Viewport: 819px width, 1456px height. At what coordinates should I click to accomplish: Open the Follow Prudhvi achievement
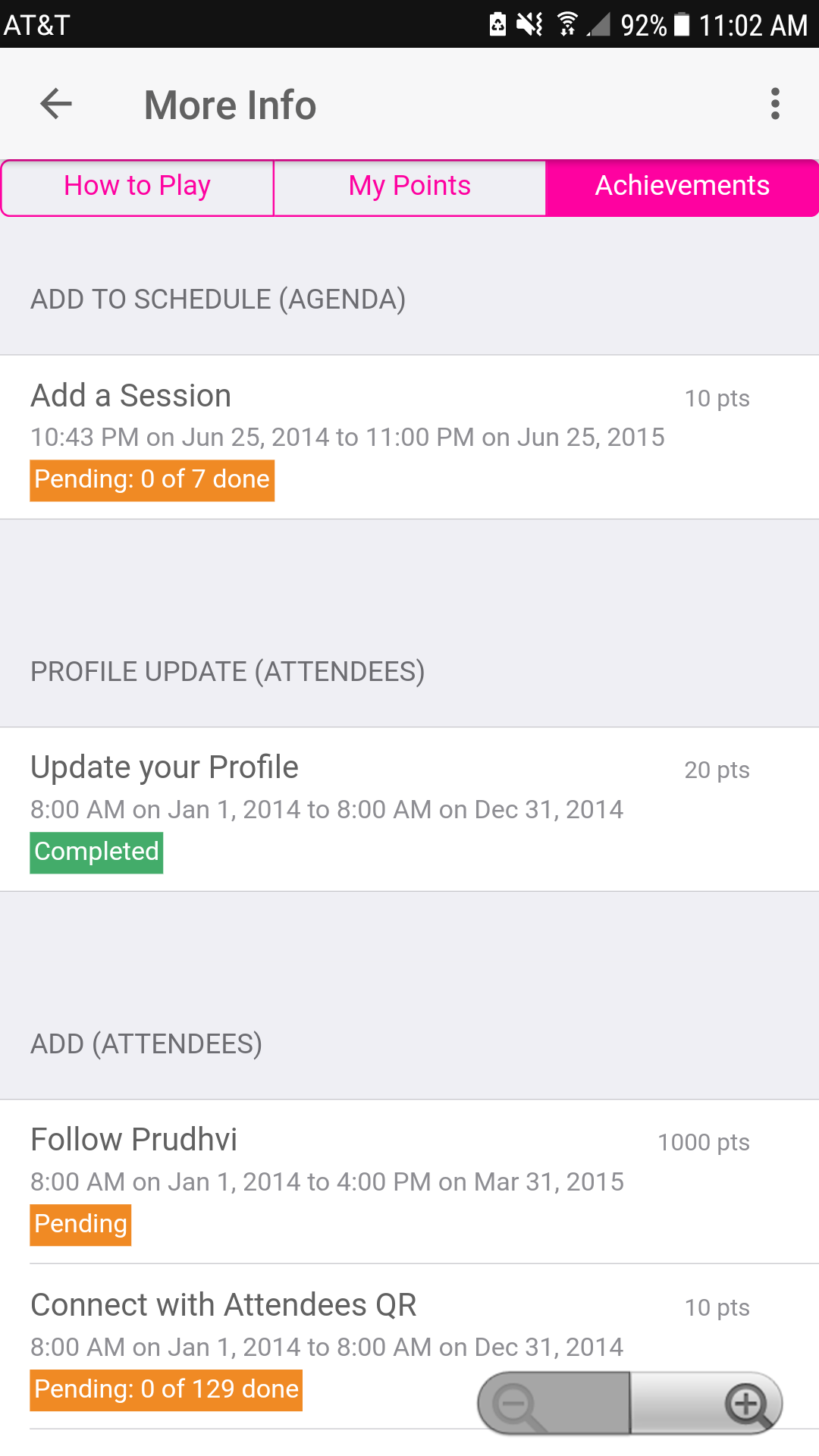click(x=409, y=1181)
